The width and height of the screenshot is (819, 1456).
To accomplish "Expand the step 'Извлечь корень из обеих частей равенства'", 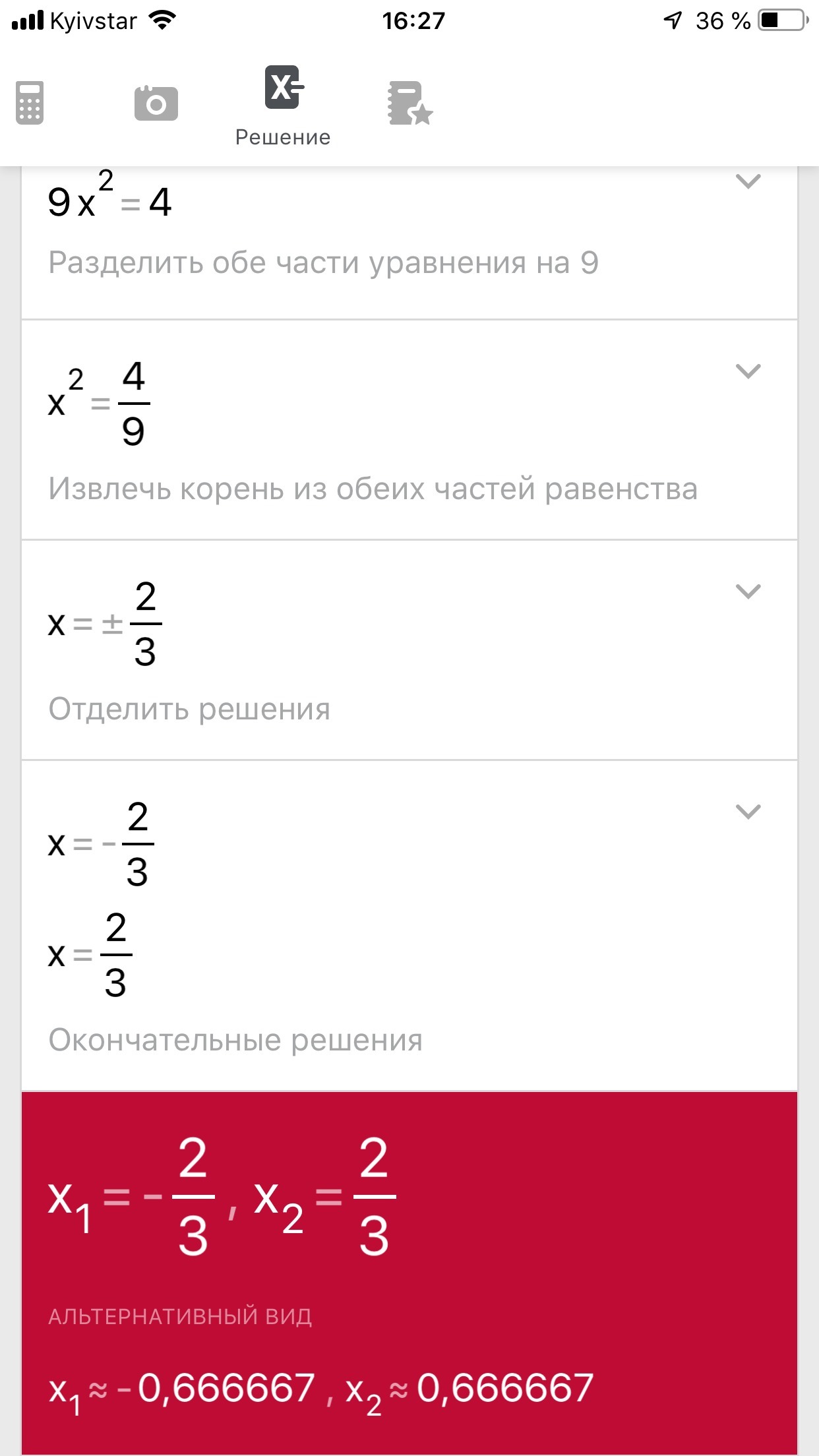I will click(748, 371).
